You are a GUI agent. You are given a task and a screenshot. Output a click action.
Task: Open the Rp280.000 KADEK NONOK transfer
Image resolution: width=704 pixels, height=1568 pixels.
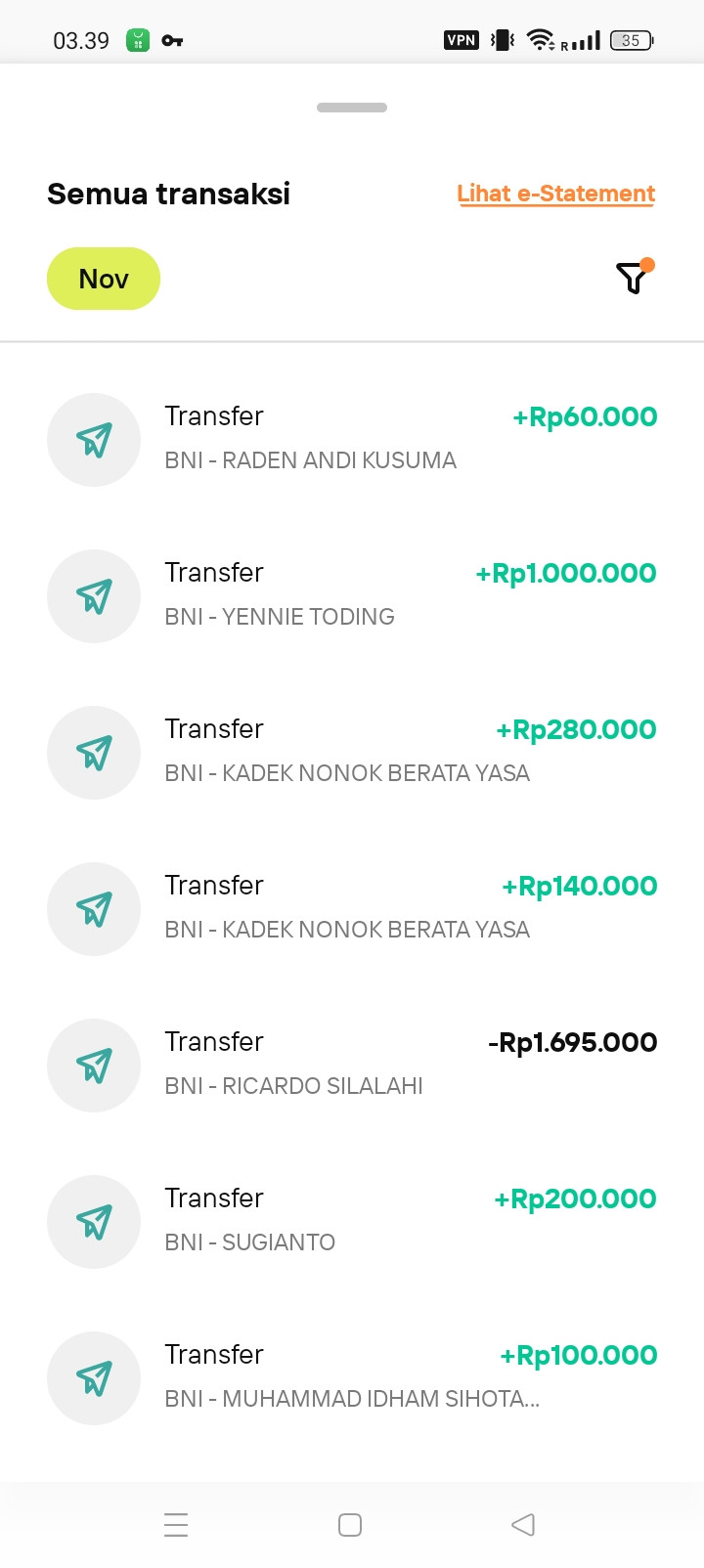352,752
